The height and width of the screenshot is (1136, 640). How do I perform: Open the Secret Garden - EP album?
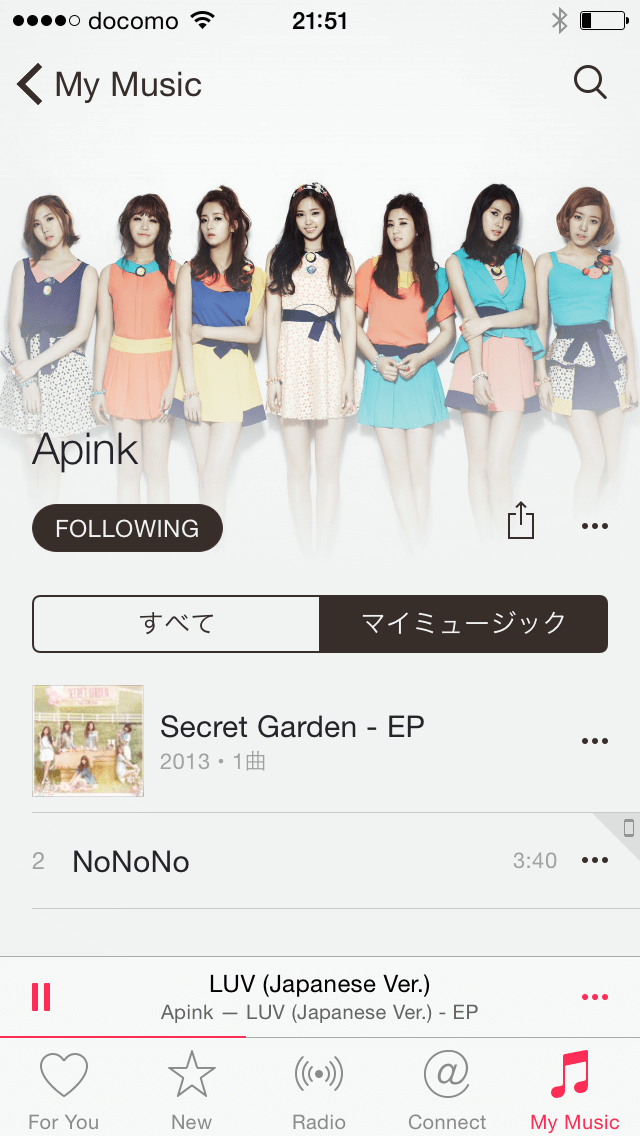coord(291,740)
